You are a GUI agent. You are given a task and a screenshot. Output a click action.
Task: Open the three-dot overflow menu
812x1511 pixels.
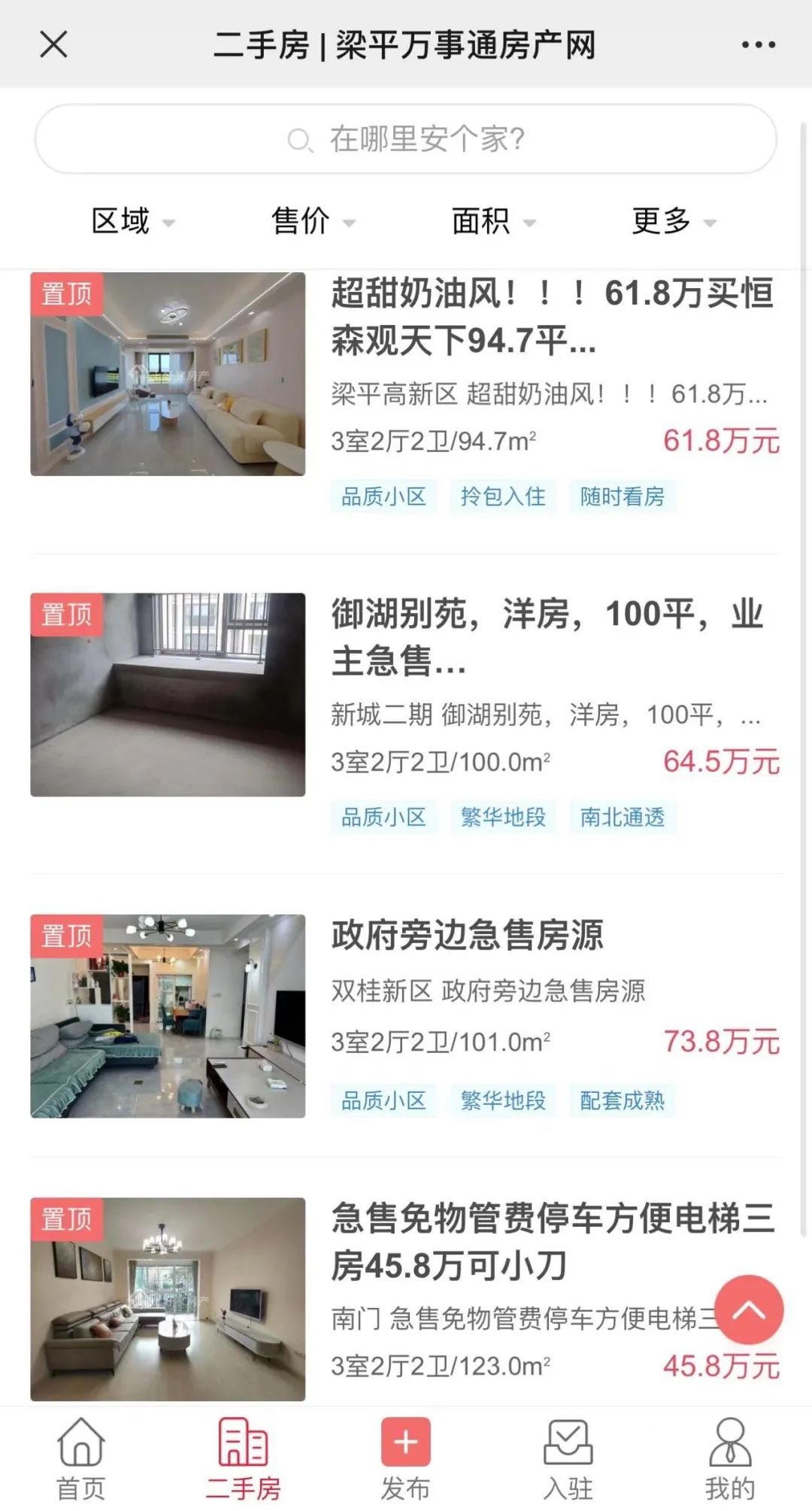click(x=758, y=45)
